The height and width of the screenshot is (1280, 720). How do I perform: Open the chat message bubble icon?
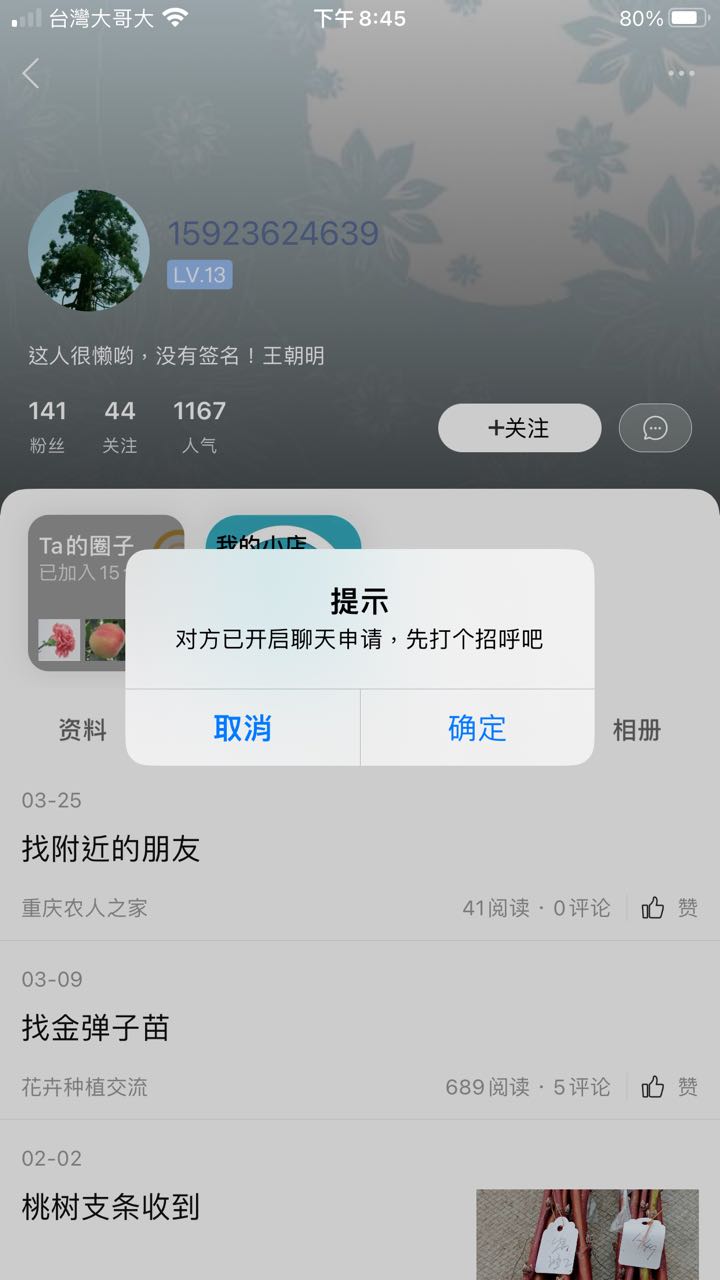tap(655, 428)
